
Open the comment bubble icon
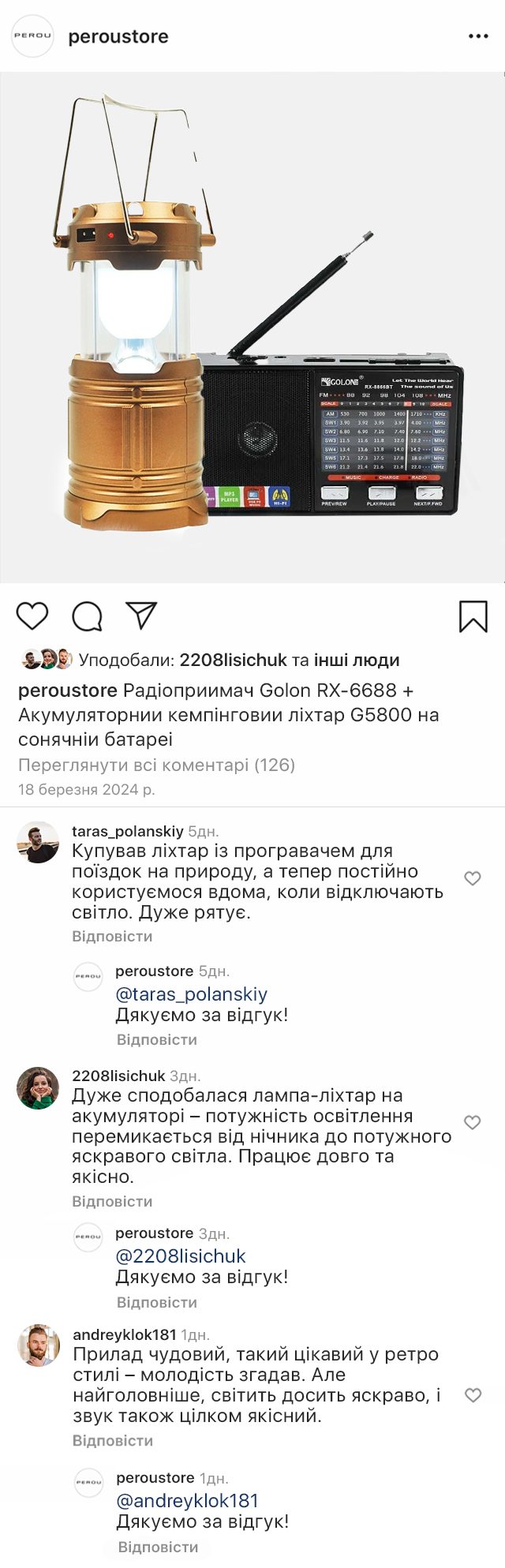pyautogui.click(x=88, y=616)
